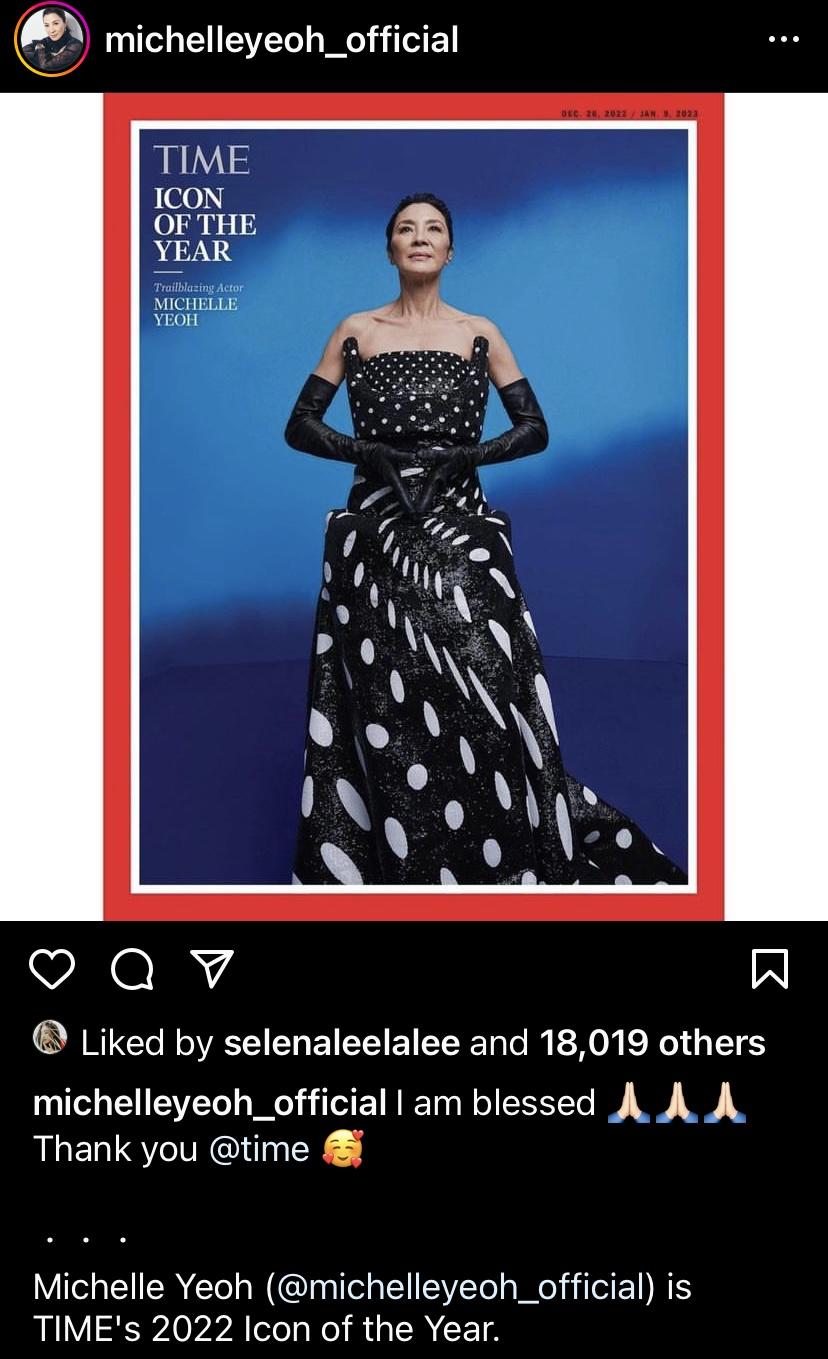The image size is (828, 1359).
Task: Open the TIME cover image post
Action: tap(413, 506)
